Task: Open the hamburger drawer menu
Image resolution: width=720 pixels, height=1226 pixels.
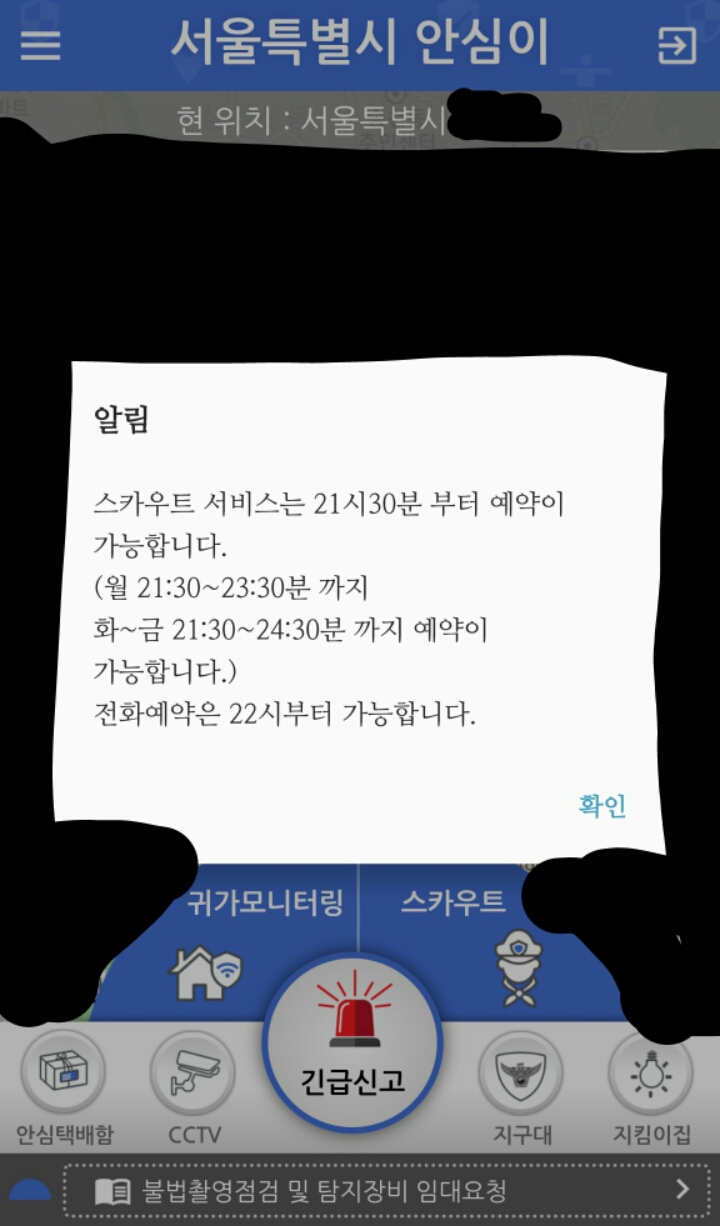Action: pyautogui.click(x=41, y=44)
